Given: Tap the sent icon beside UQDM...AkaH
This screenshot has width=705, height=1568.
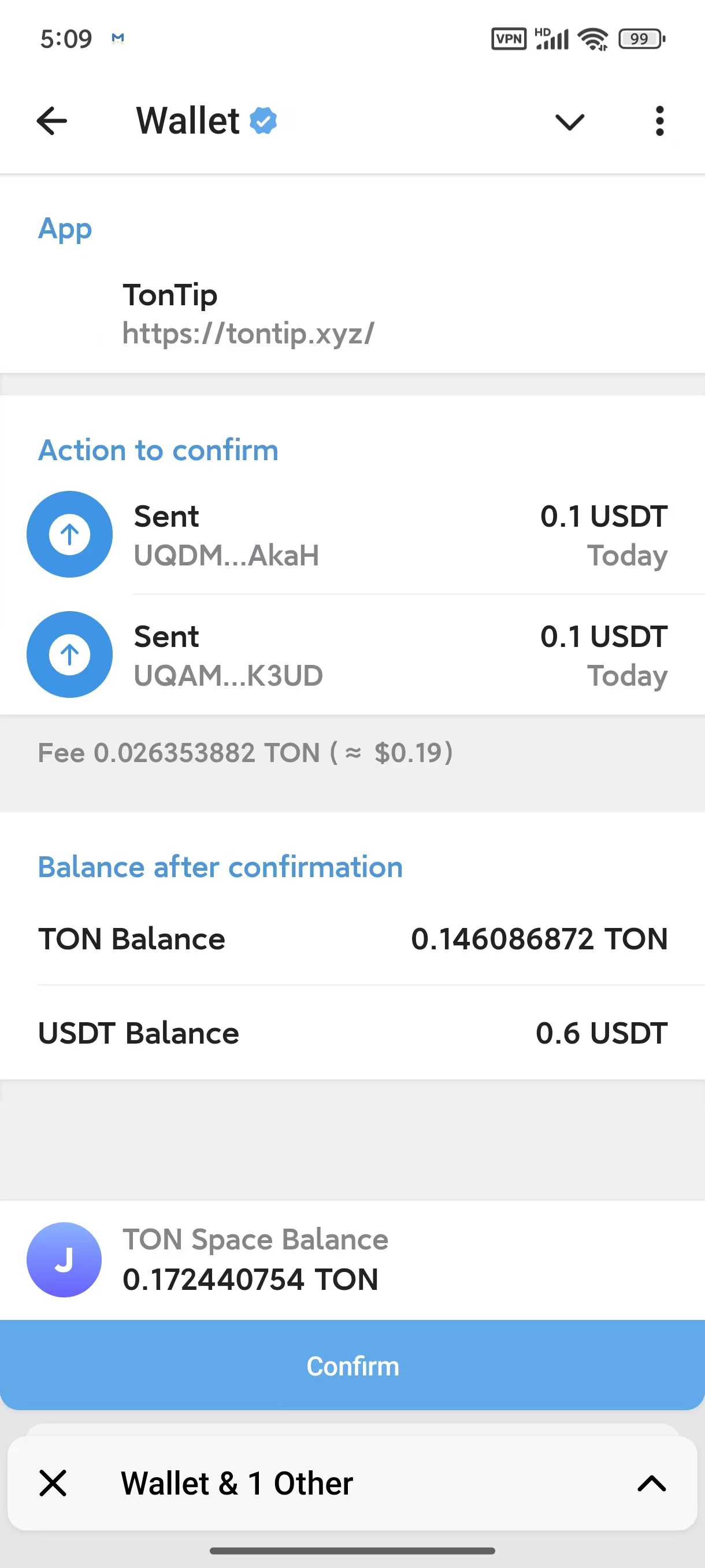Looking at the screenshot, I should tap(69, 534).
